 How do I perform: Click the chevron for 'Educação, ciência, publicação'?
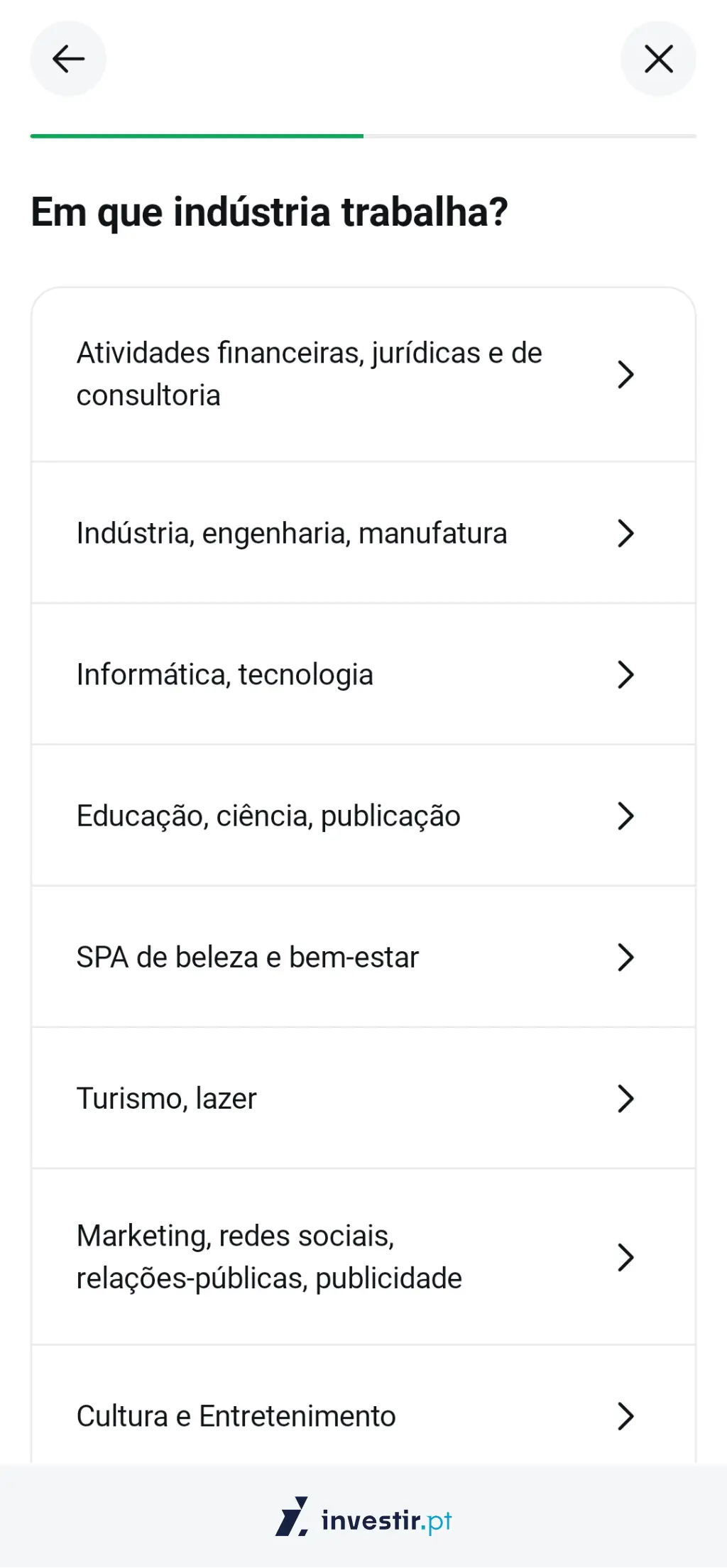tap(625, 816)
